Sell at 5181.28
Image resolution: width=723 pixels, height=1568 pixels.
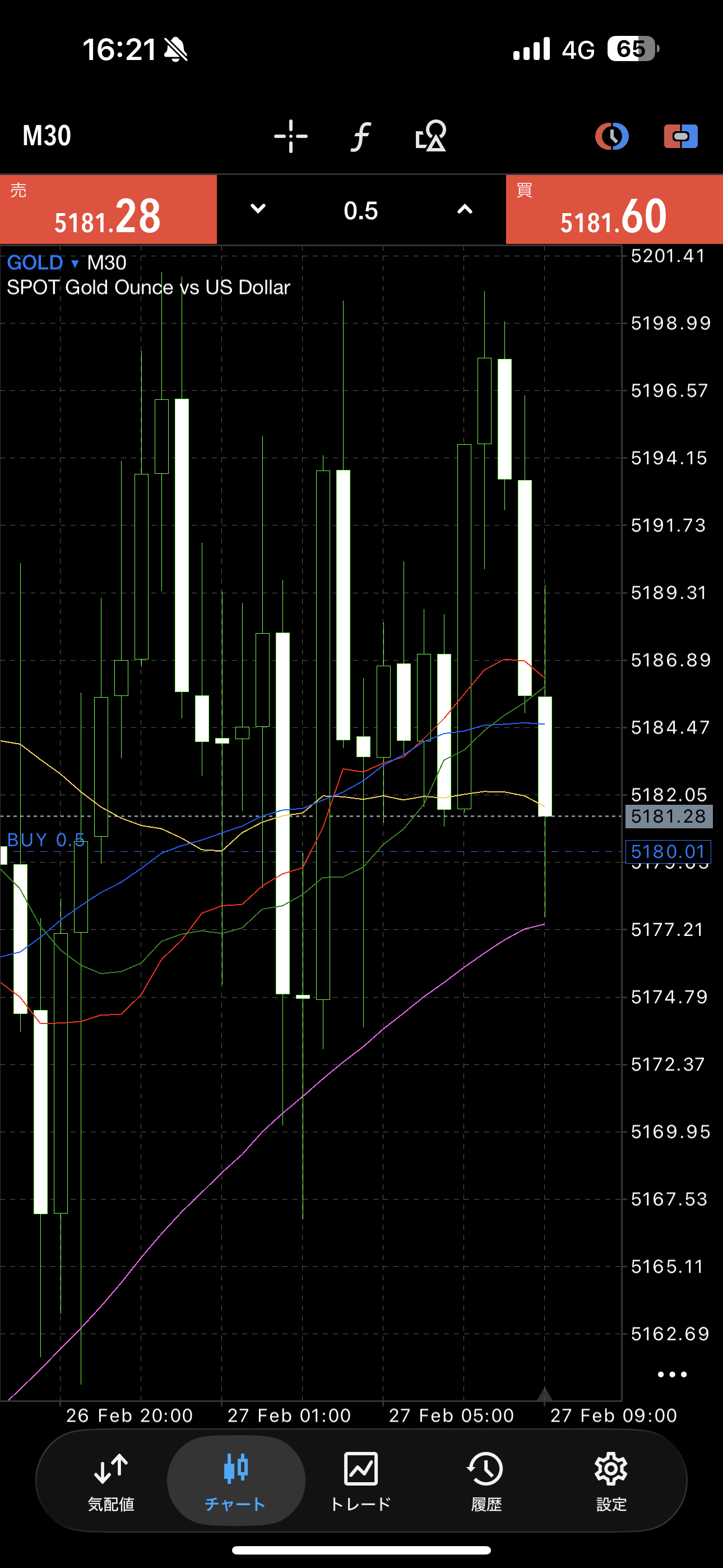pyautogui.click(x=108, y=210)
